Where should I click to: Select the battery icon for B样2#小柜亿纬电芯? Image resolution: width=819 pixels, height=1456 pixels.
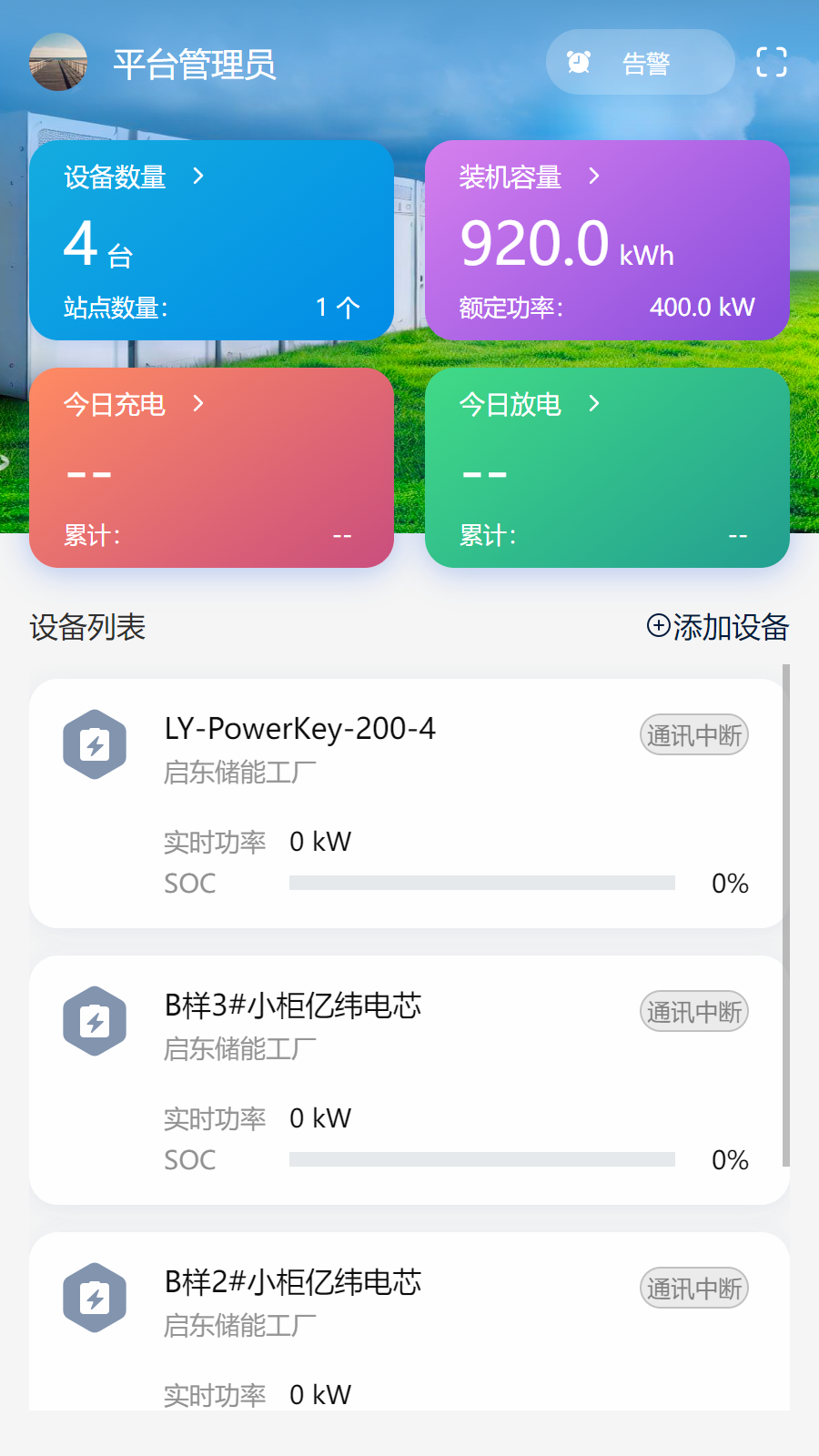[94, 1299]
